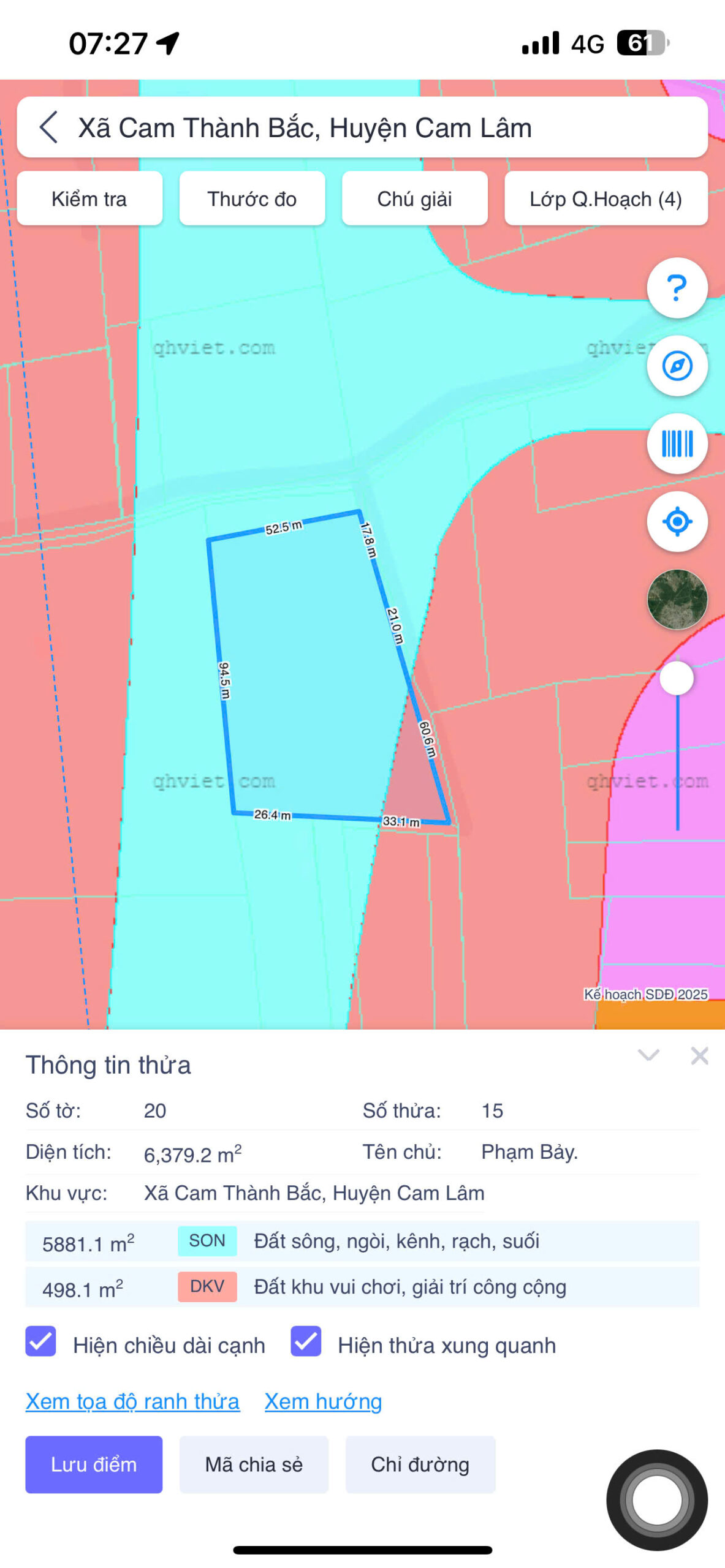Screen dimensions: 725x1568
Task: Tap the layer opacity slider handle
Action: coord(677,678)
